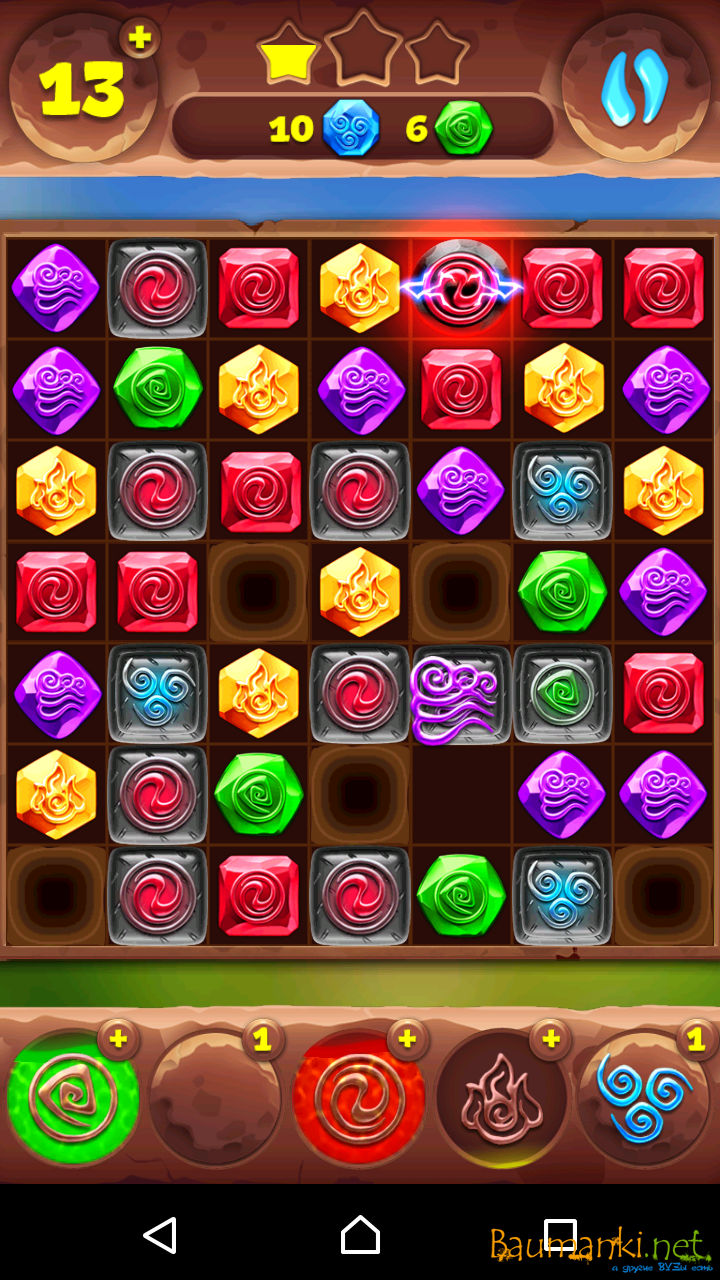Viewport: 720px width, 1280px height.
Task: Activate the red spiral booster
Action: pyautogui.click(x=358, y=1099)
